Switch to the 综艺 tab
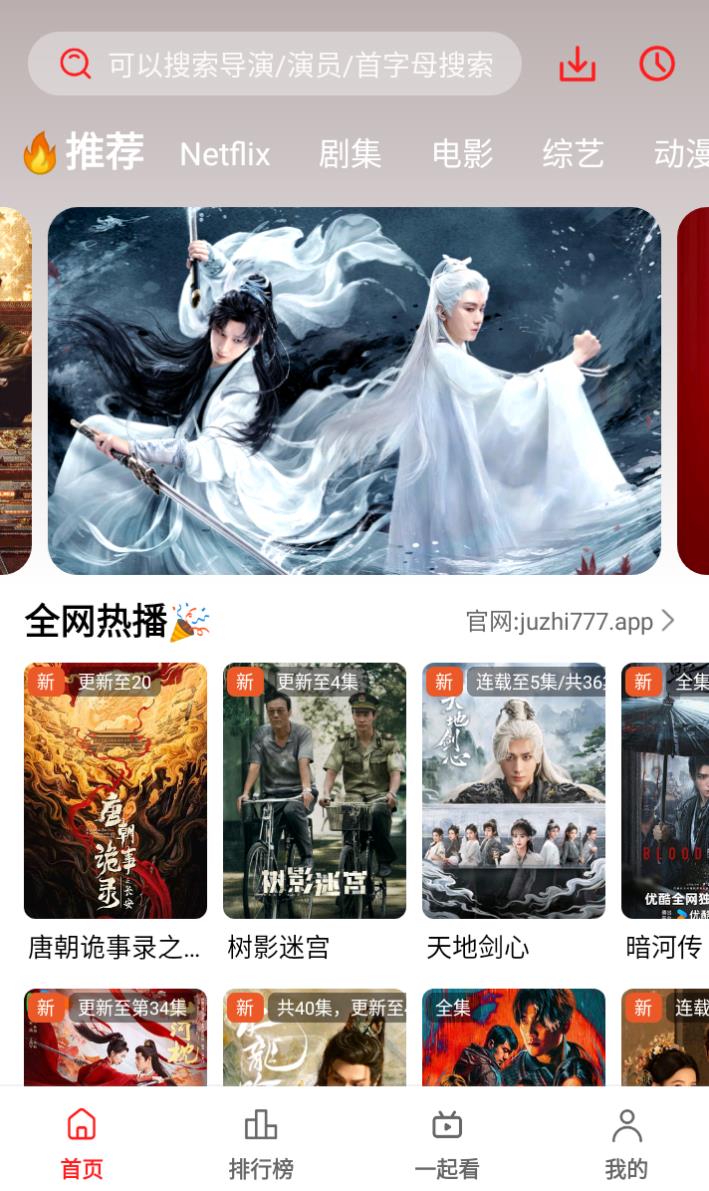Image resolution: width=709 pixels, height=1191 pixels. tap(573, 154)
